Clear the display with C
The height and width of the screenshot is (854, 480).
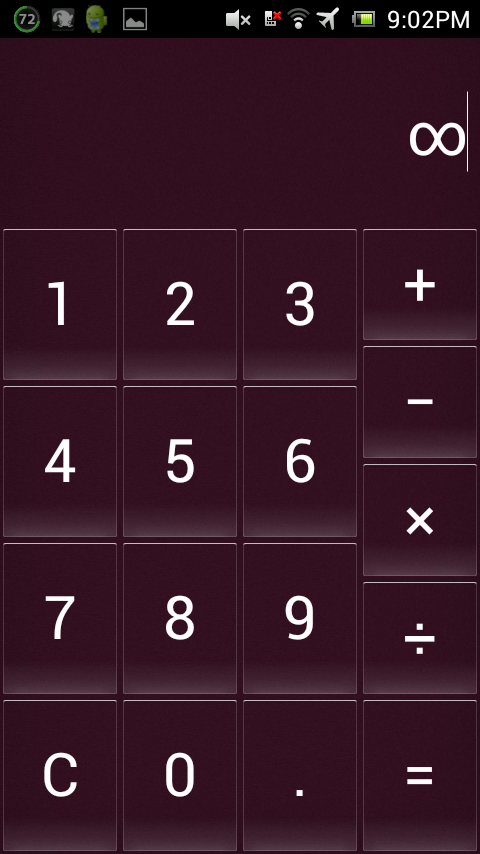click(x=60, y=775)
